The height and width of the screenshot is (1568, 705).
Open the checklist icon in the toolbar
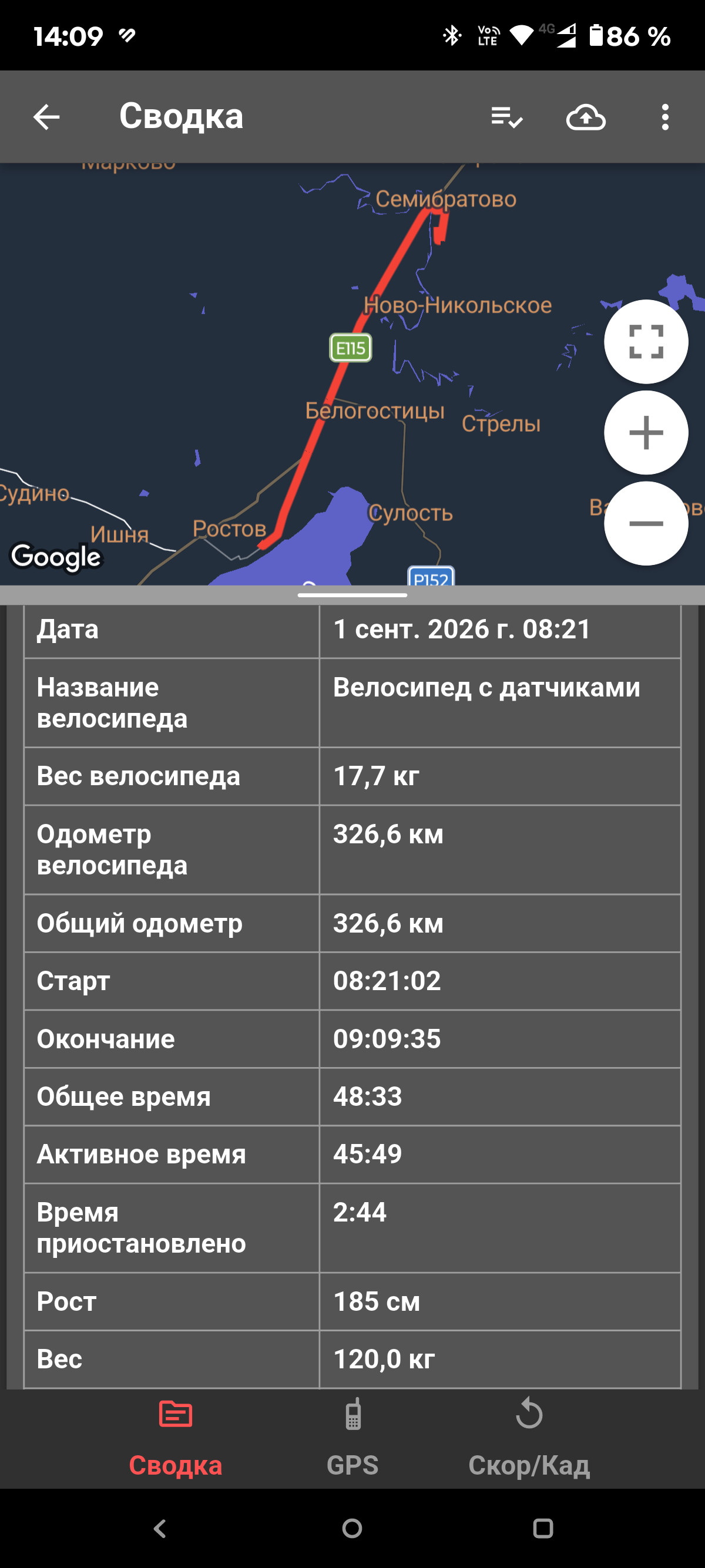[506, 117]
